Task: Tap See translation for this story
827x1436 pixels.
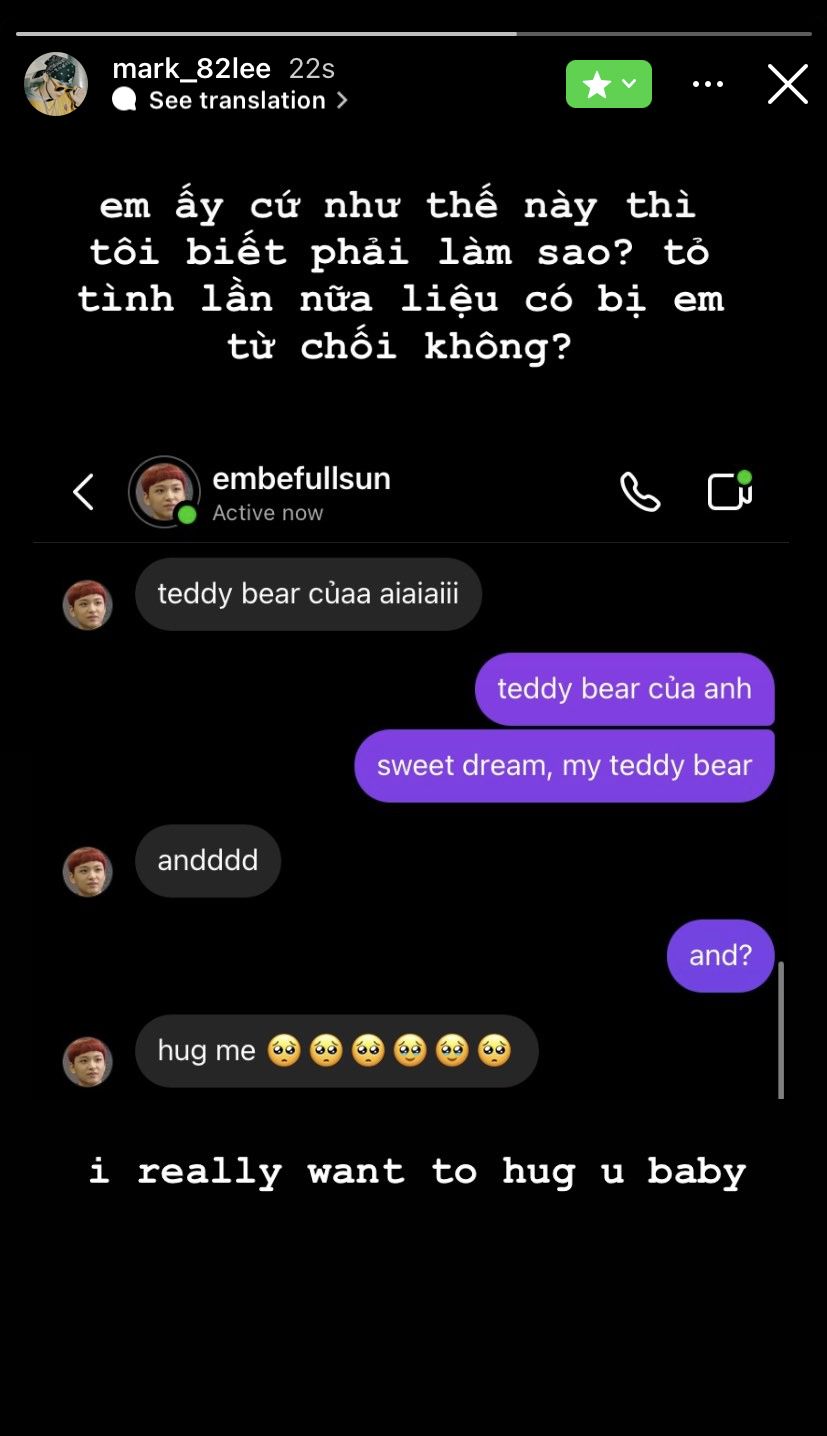Action: tap(238, 100)
